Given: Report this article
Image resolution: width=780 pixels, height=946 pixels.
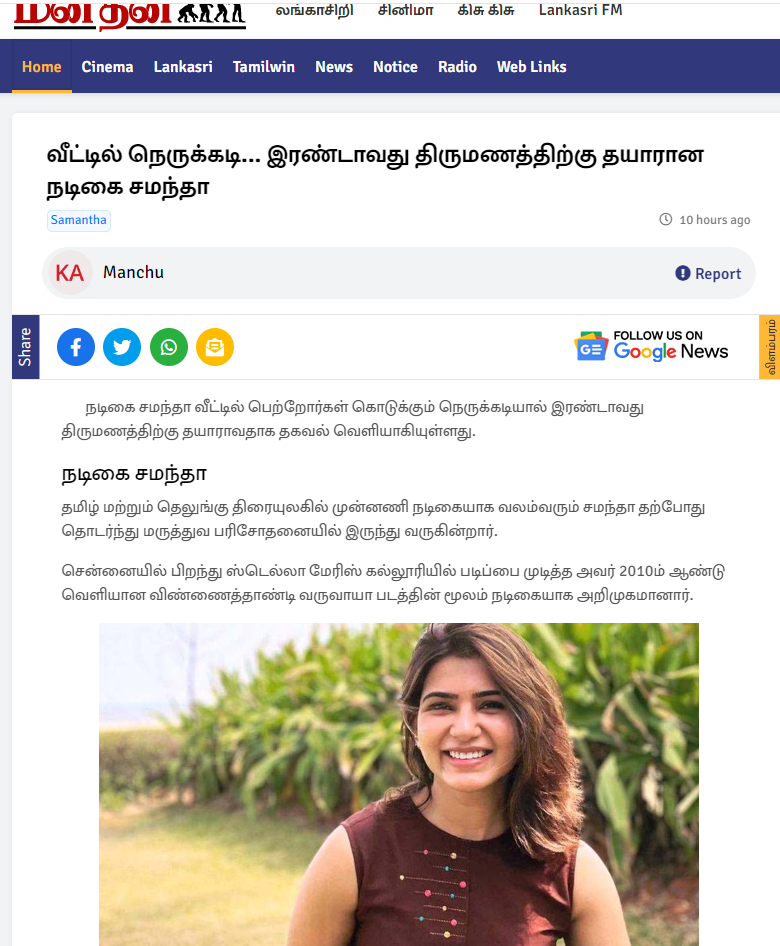Looking at the screenshot, I should 708,274.
